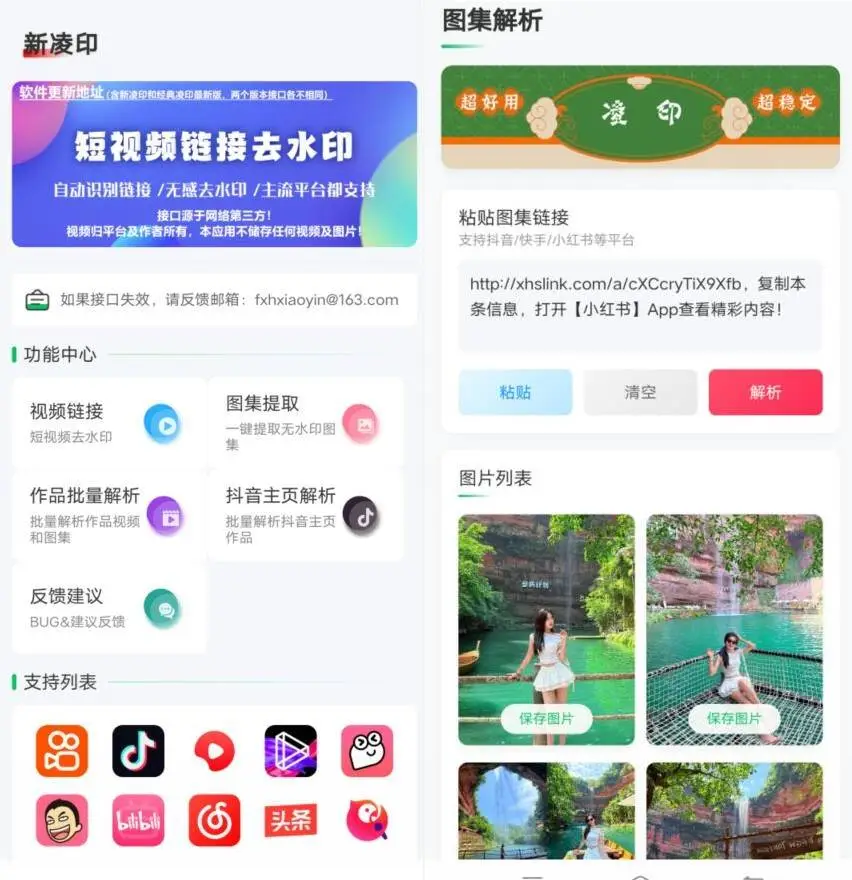The image size is (852, 880).
Task: Clear the link with 清空 button
Action: [x=640, y=392]
